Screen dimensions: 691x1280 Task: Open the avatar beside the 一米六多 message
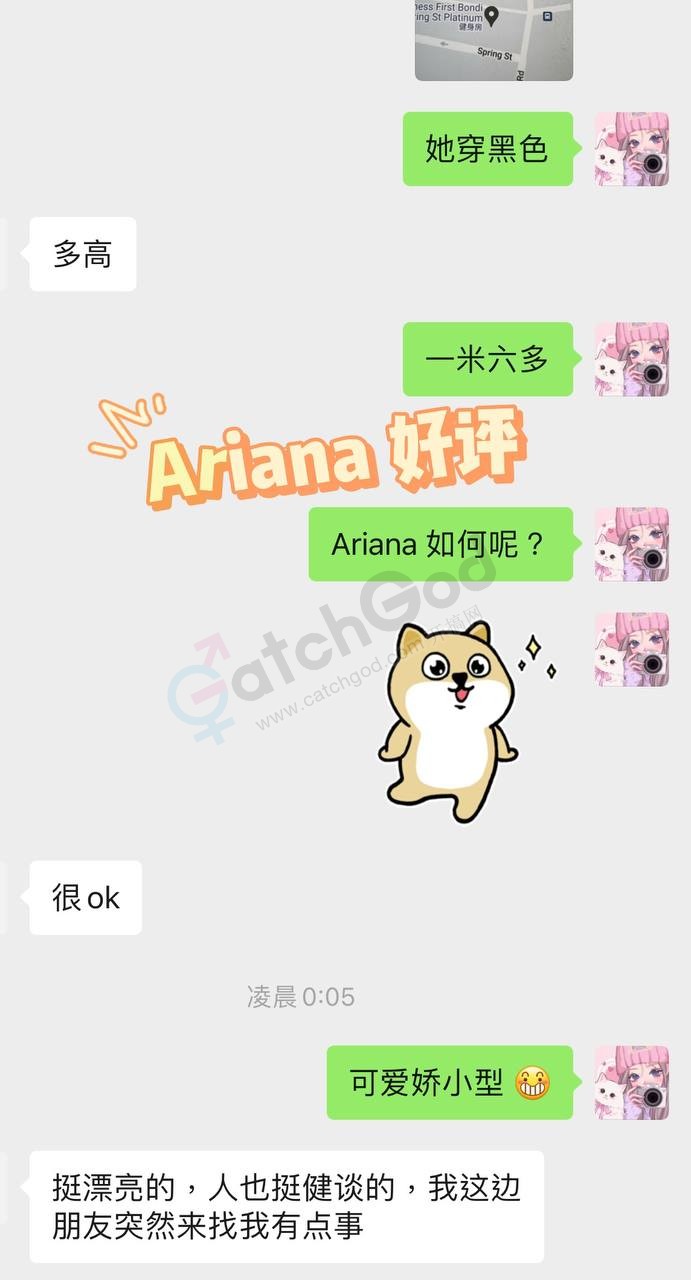click(631, 359)
